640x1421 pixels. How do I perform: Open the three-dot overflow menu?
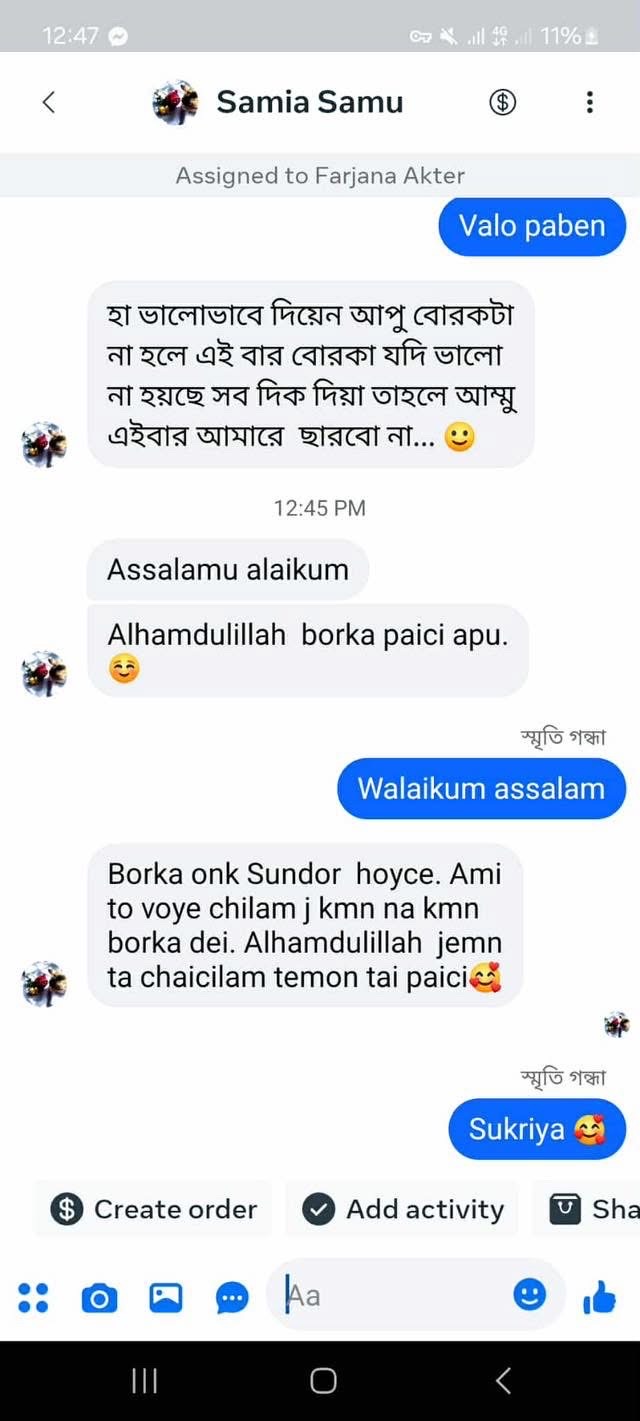[x=589, y=102]
